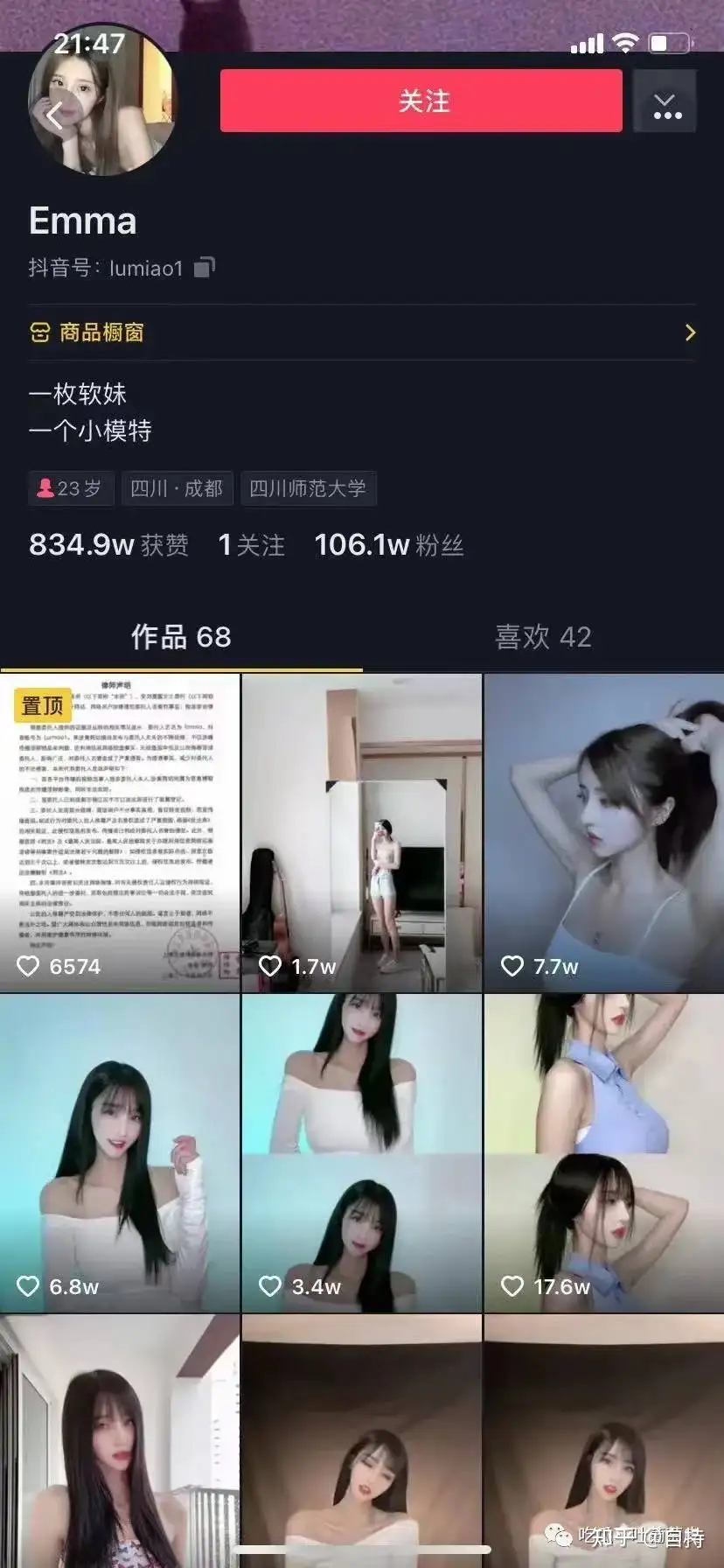Open the more options dropdown button
Image resolution: width=724 pixels, height=1568 pixels.
(665, 101)
